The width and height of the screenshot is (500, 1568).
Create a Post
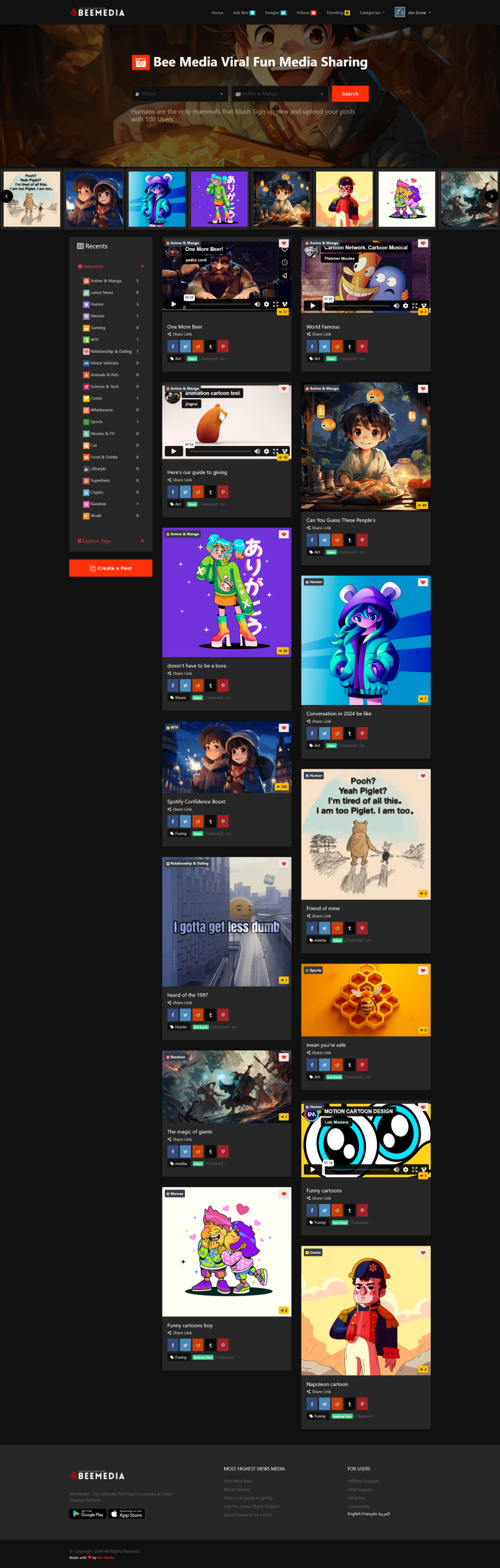point(111,568)
